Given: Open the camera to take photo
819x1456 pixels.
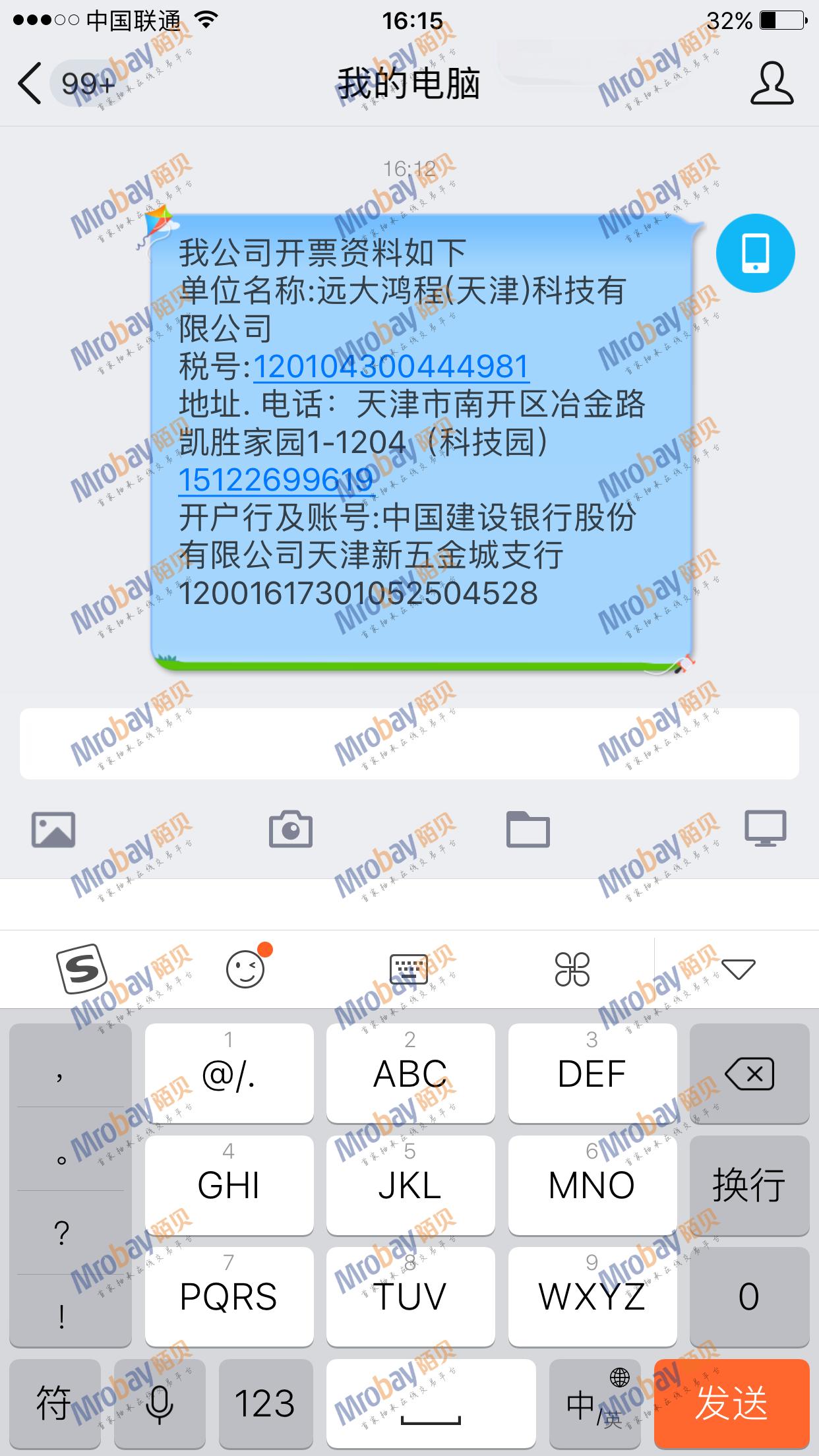Looking at the screenshot, I should pyautogui.click(x=290, y=829).
